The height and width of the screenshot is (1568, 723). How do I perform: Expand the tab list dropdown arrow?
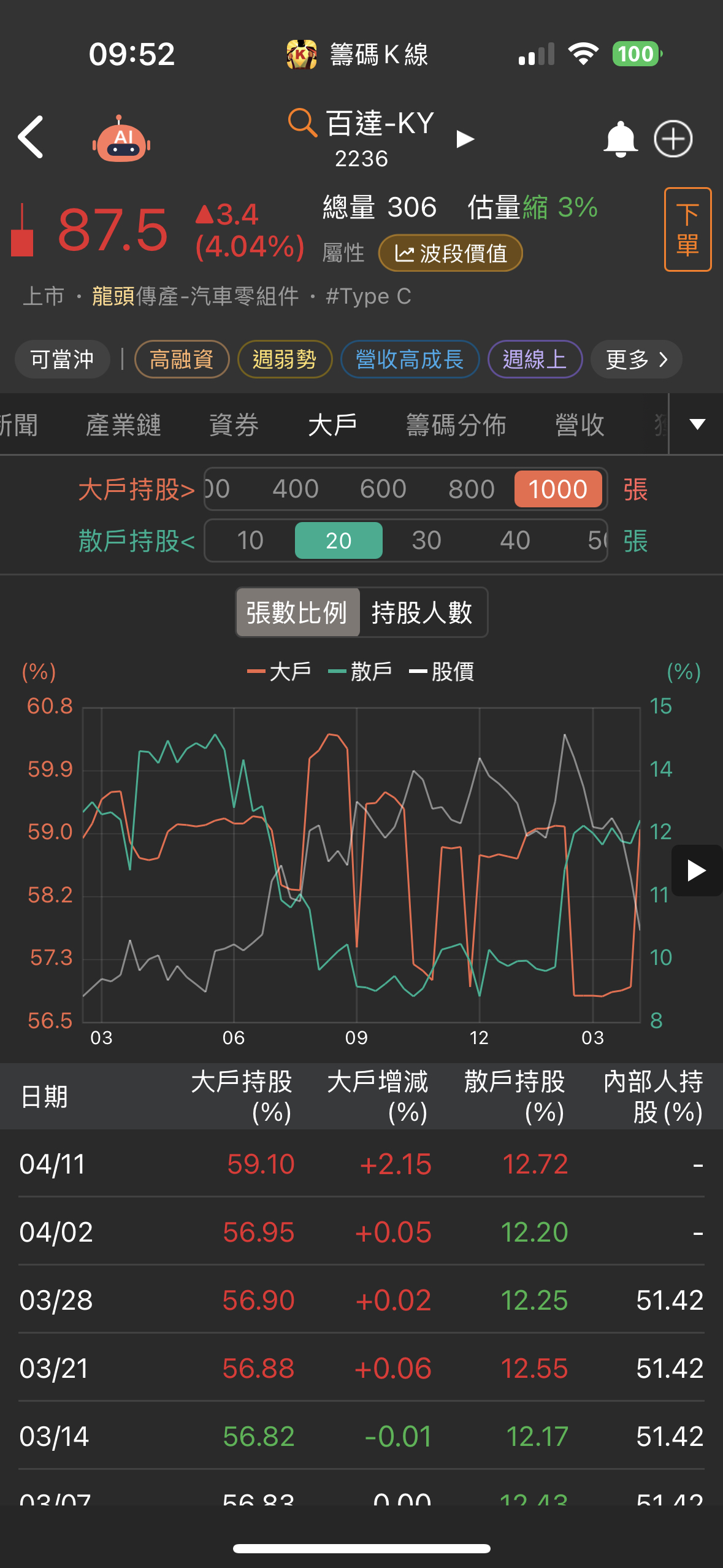point(697,424)
